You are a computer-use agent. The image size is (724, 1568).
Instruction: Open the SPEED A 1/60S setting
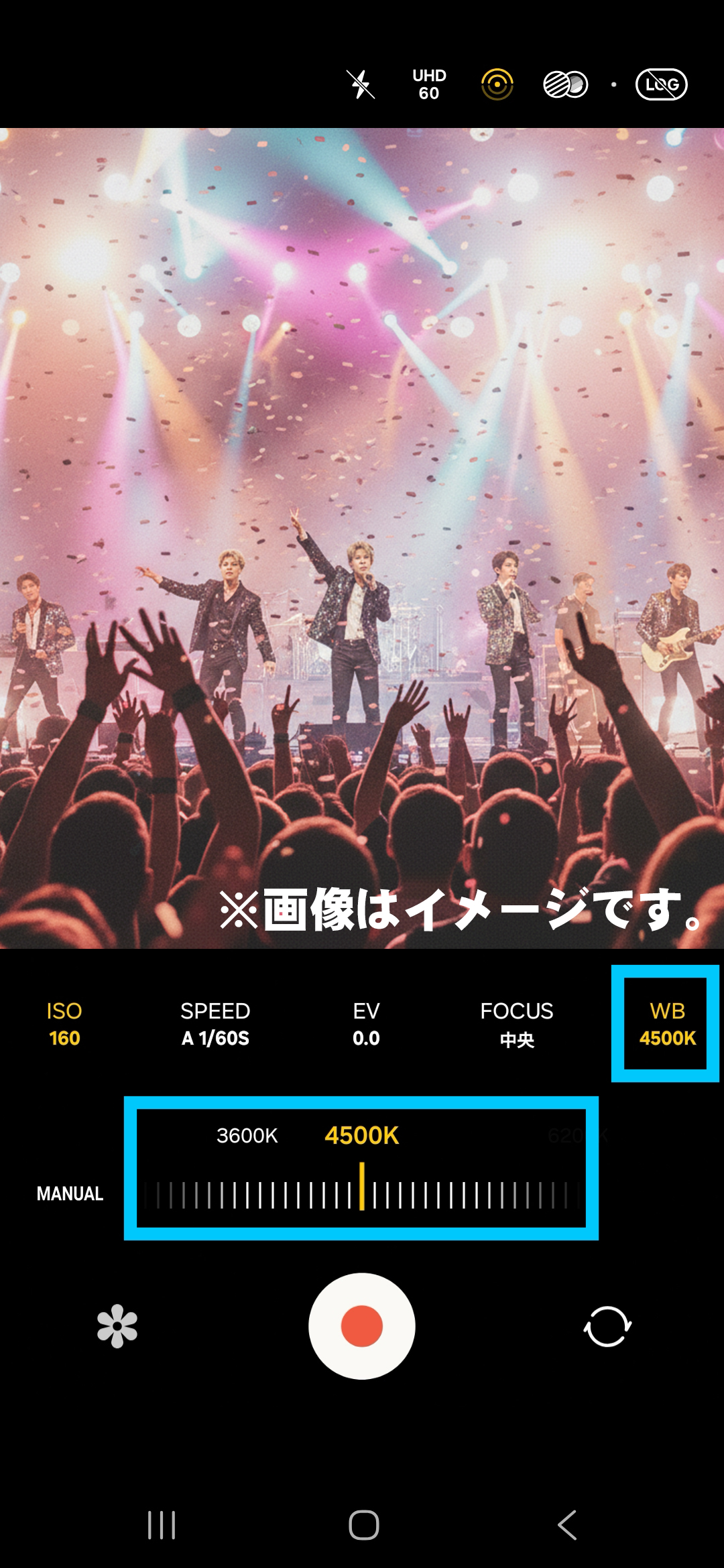pos(215,1024)
